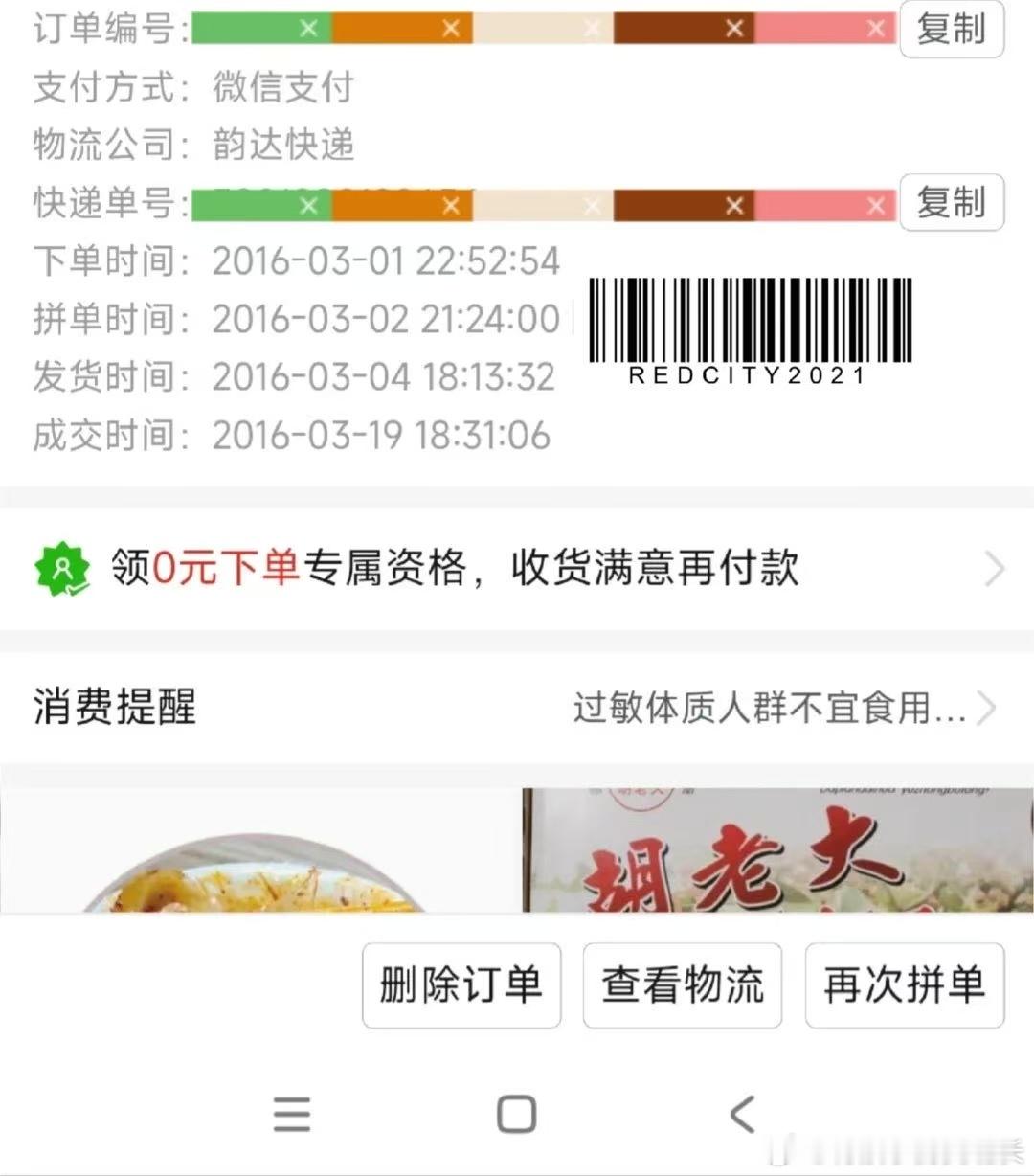Copy the 快递单号 tracking number
1034x1176 pixels.
pyautogui.click(x=951, y=202)
